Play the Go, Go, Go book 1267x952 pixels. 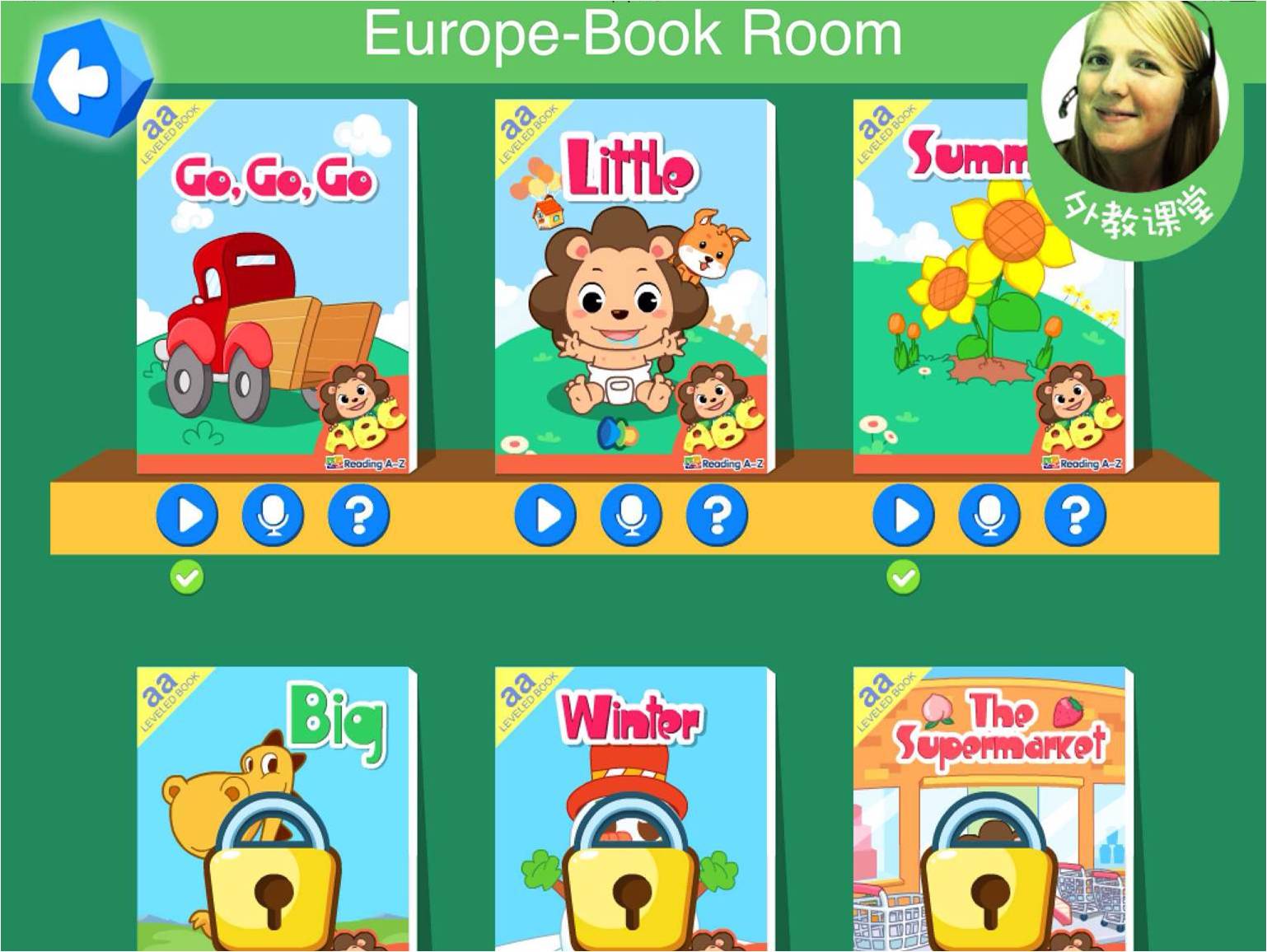coord(187,516)
